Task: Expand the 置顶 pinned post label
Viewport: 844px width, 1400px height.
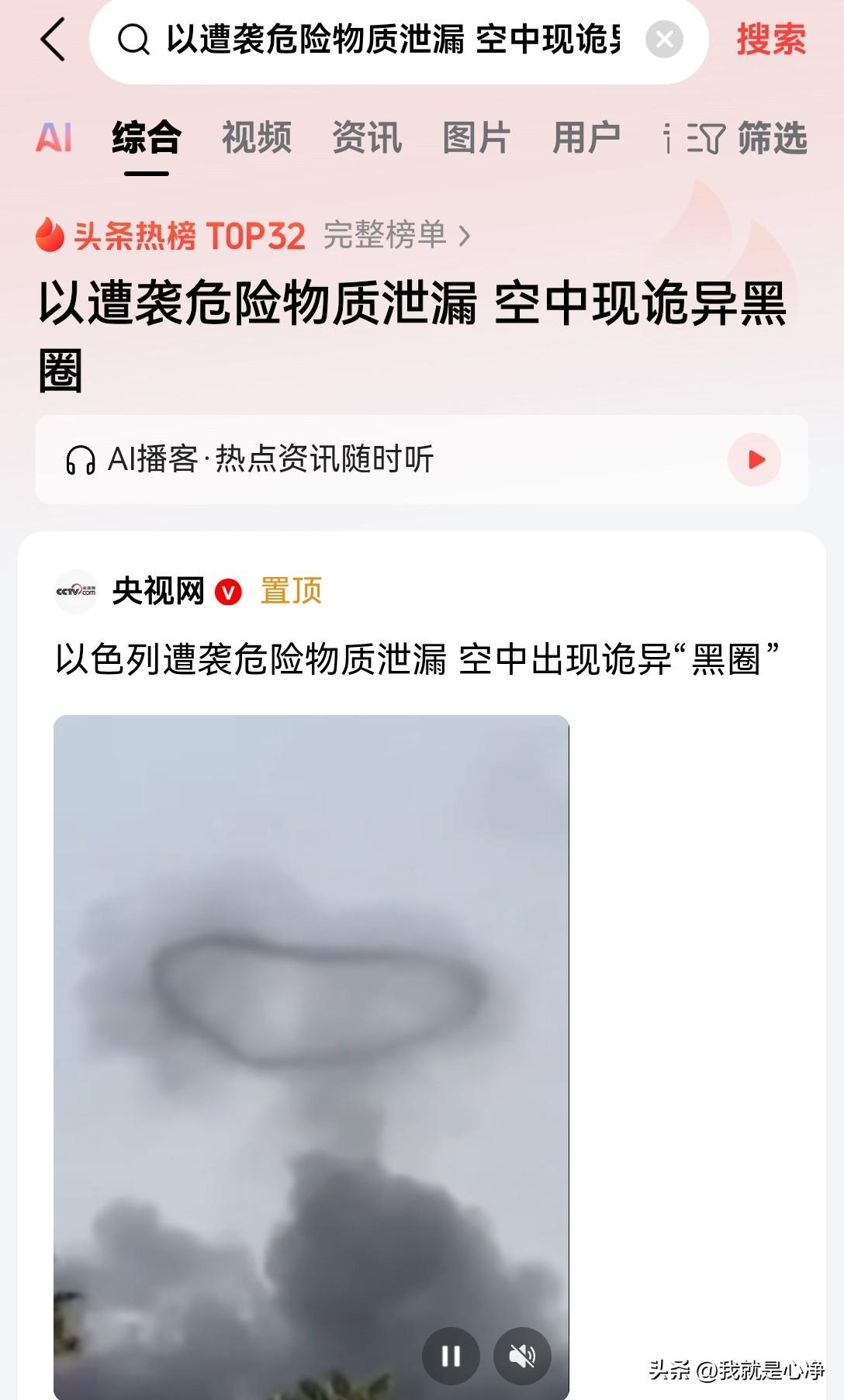Action: click(x=290, y=591)
